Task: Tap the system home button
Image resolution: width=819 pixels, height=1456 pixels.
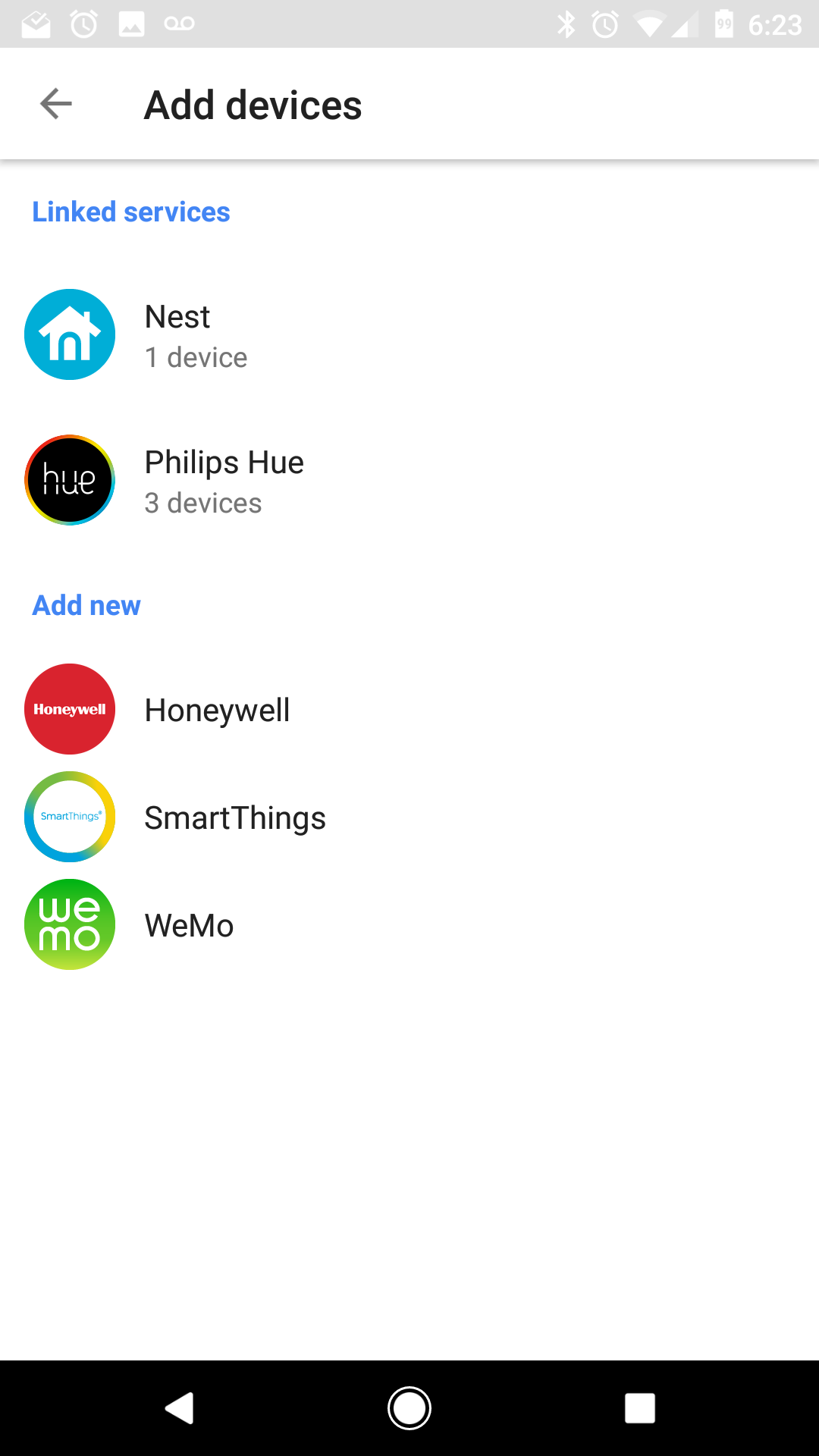Action: pos(409,1408)
